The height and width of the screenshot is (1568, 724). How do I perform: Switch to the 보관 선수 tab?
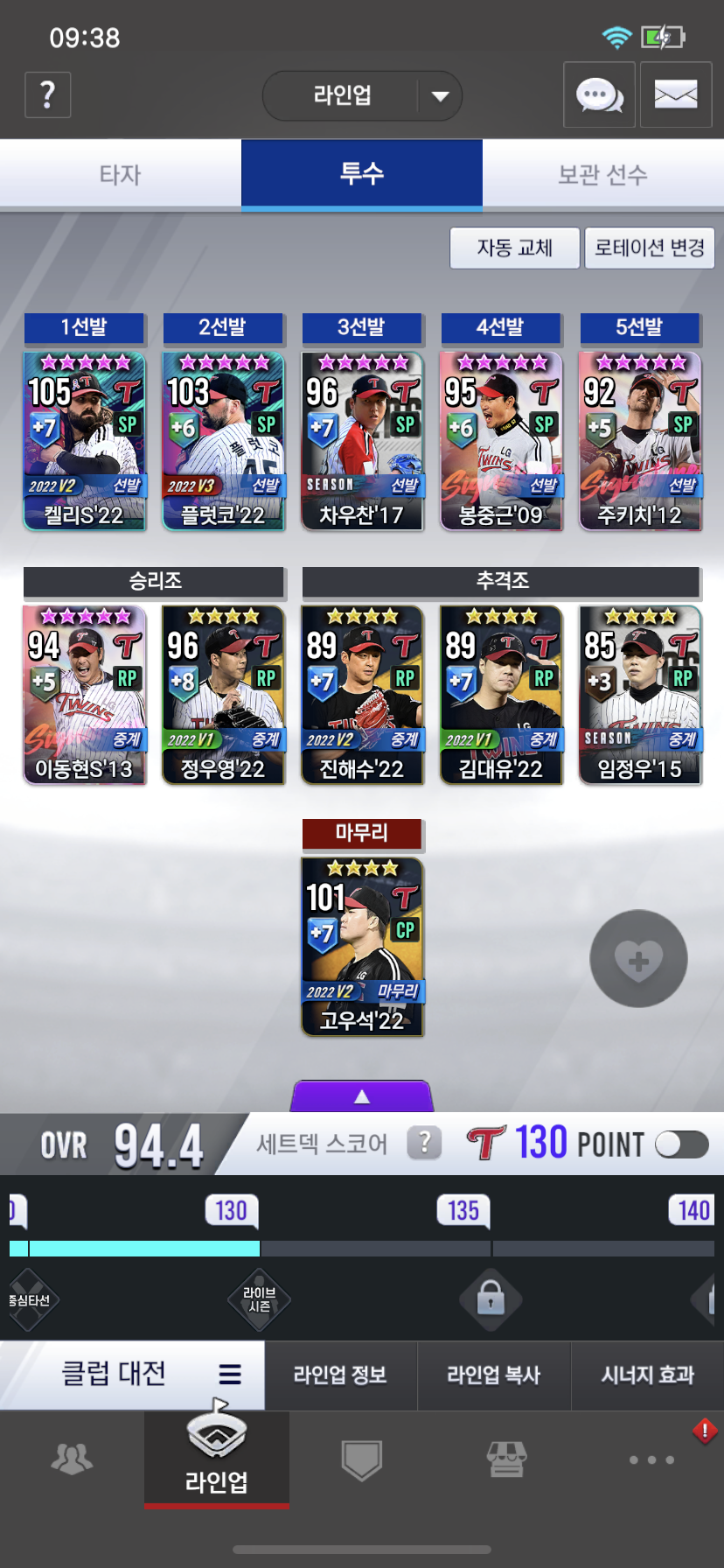point(602,174)
